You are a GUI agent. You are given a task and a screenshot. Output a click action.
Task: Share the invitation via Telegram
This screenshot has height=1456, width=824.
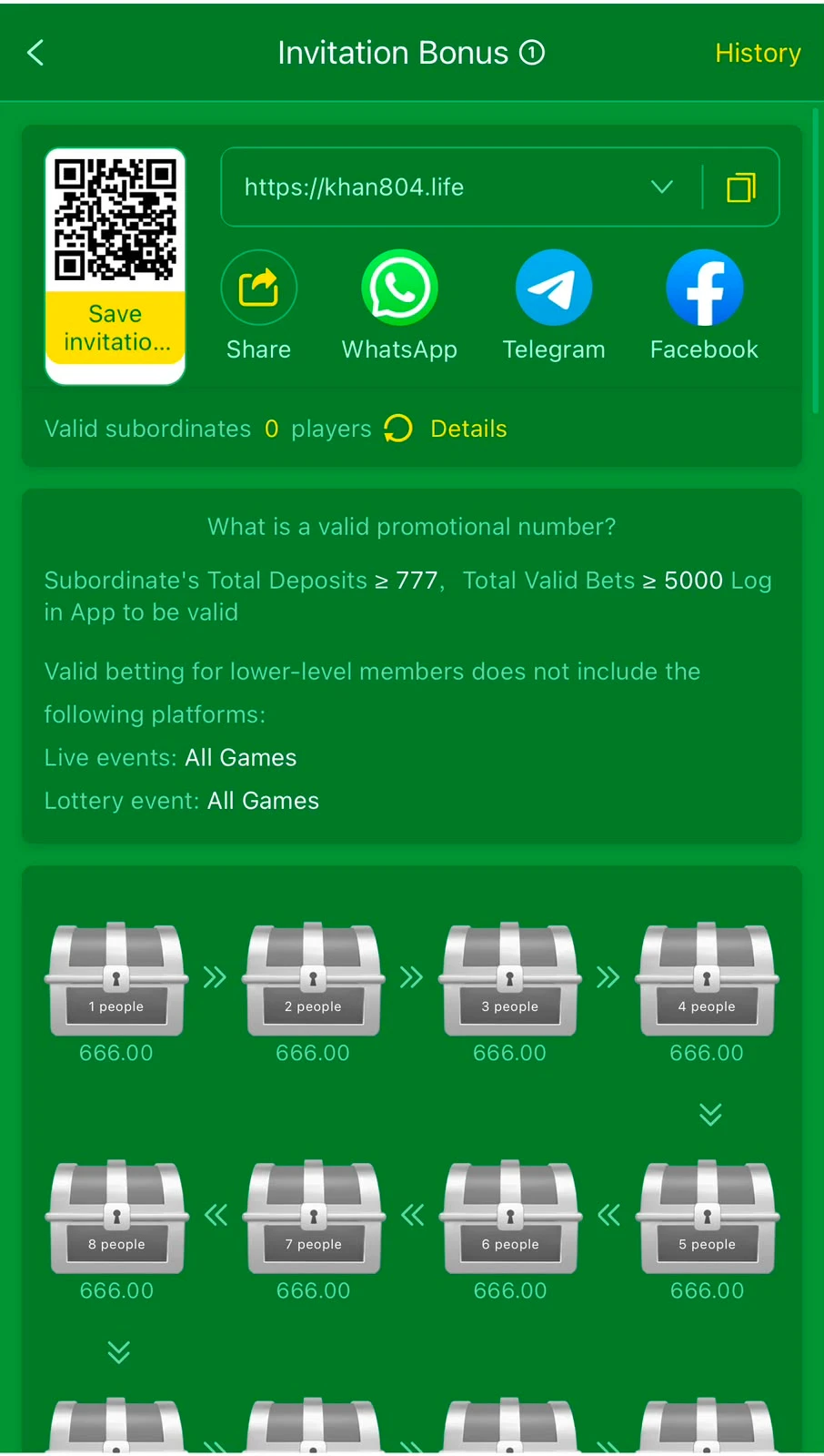(x=554, y=307)
